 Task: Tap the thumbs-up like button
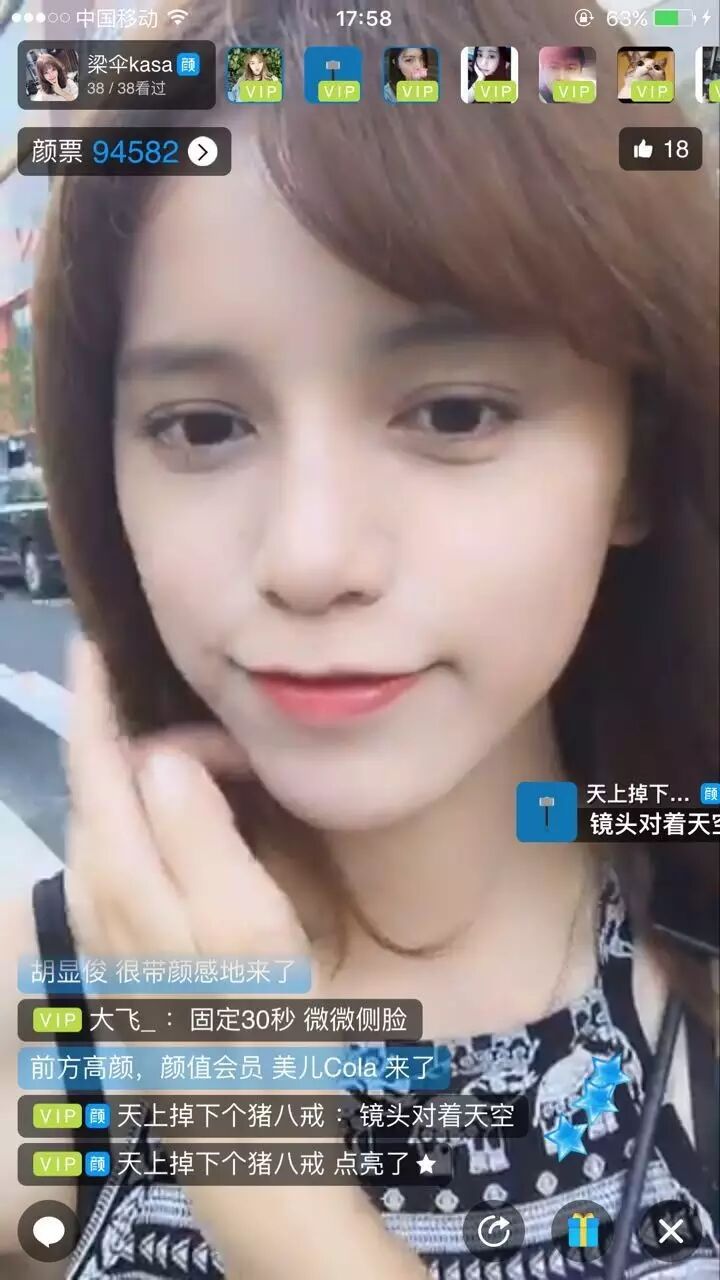pyautogui.click(x=660, y=150)
